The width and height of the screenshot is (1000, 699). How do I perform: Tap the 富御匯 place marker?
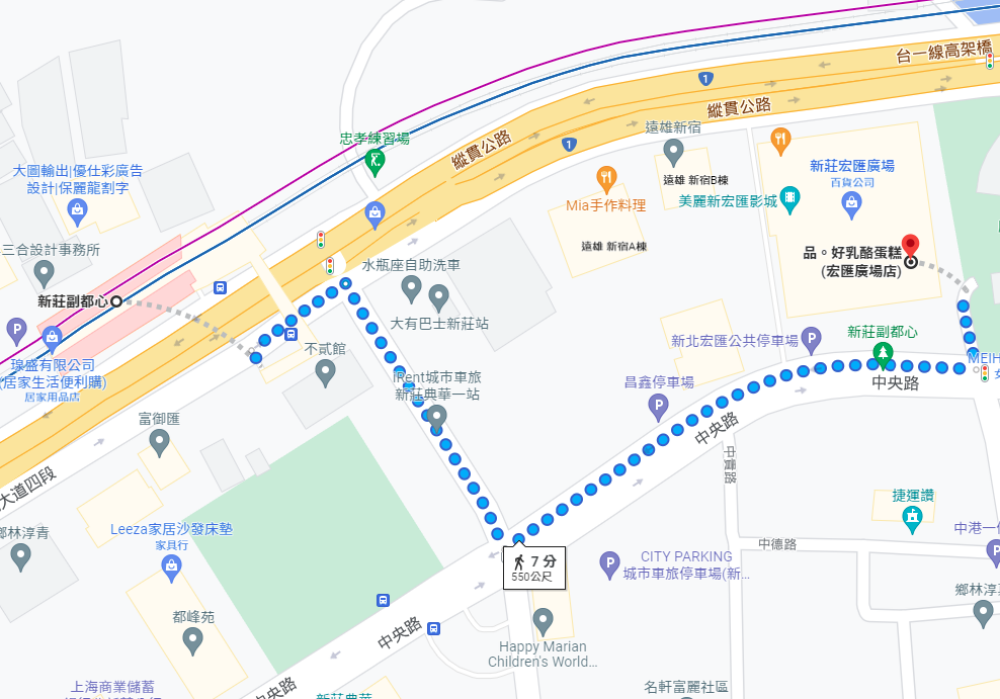coord(159,441)
